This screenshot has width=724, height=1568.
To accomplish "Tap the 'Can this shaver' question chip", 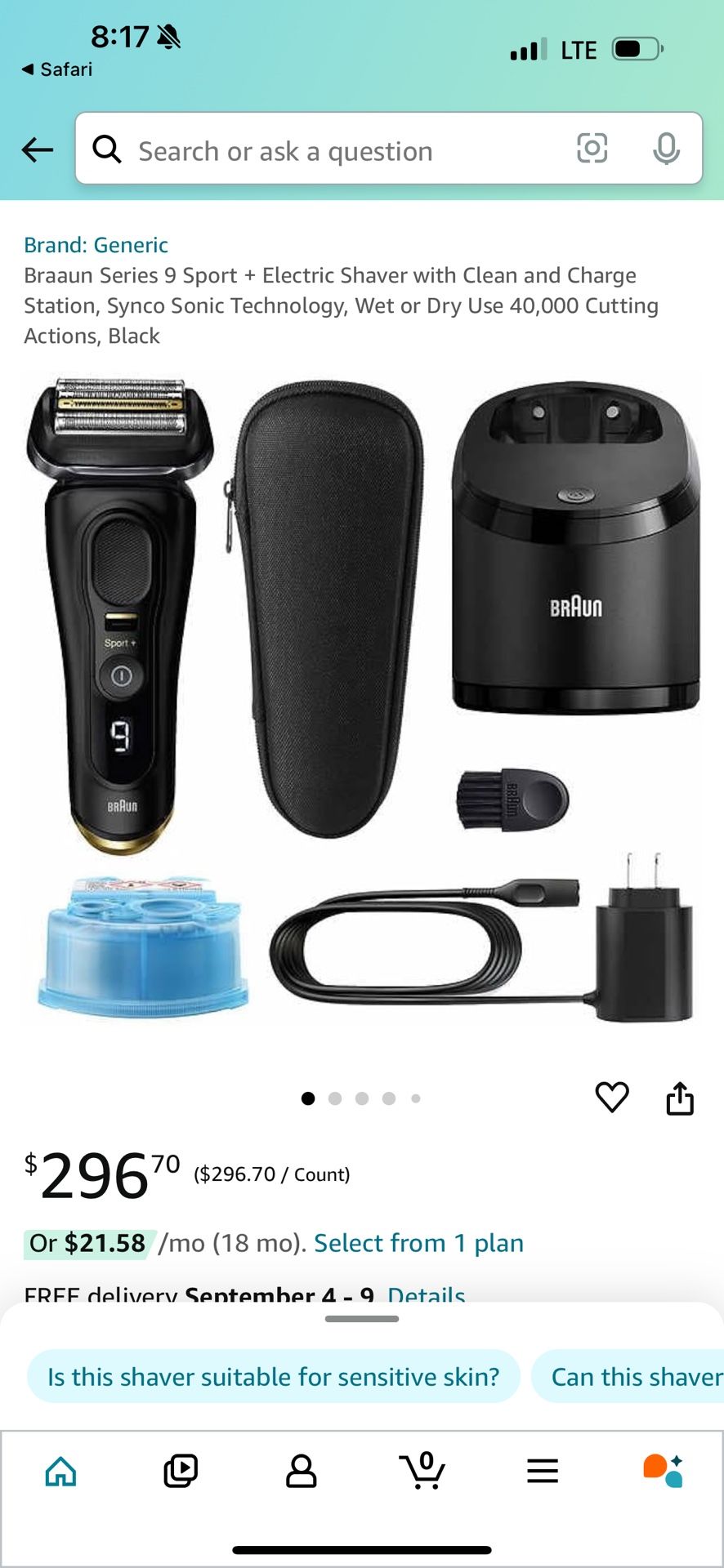I will point(633,1377).
